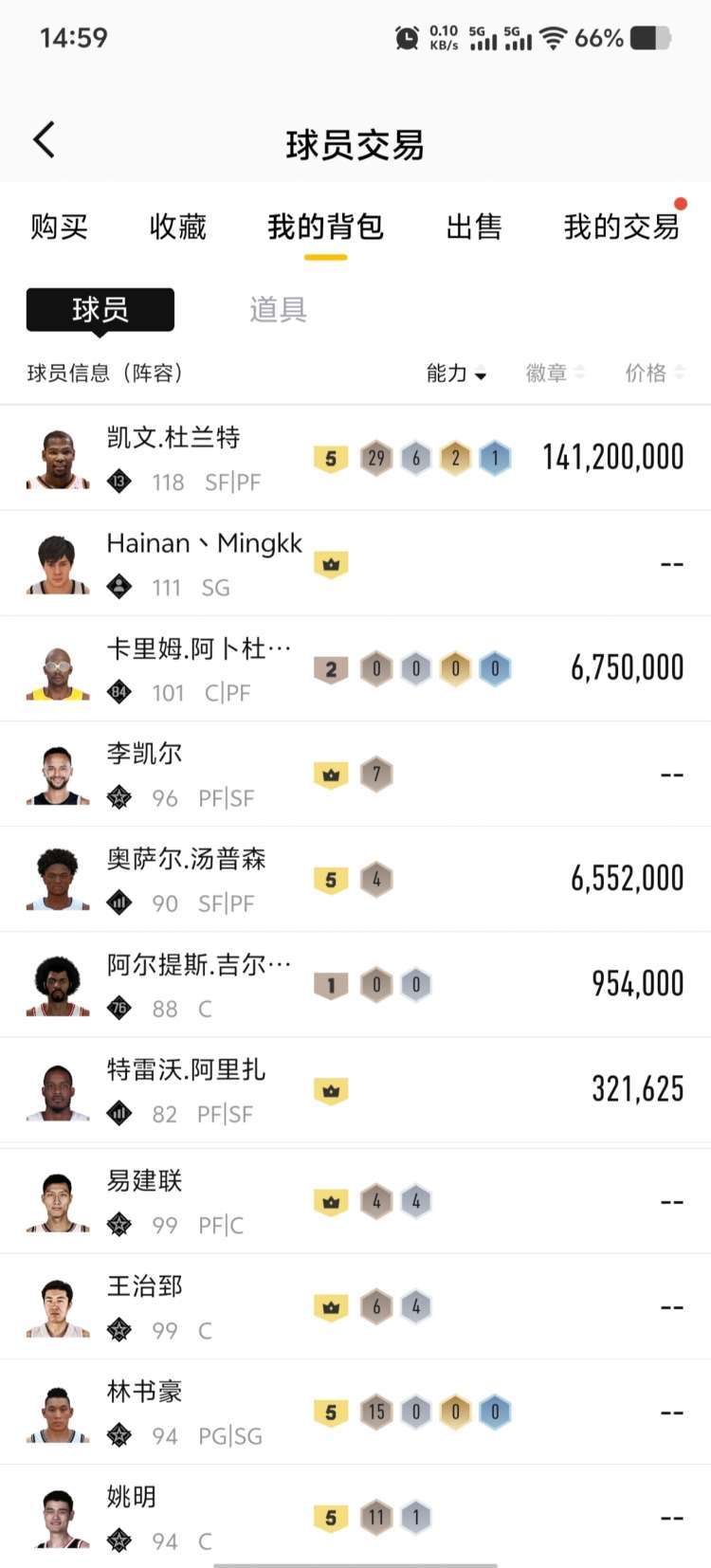Go back from 球员交易 page

coord(44,140)
